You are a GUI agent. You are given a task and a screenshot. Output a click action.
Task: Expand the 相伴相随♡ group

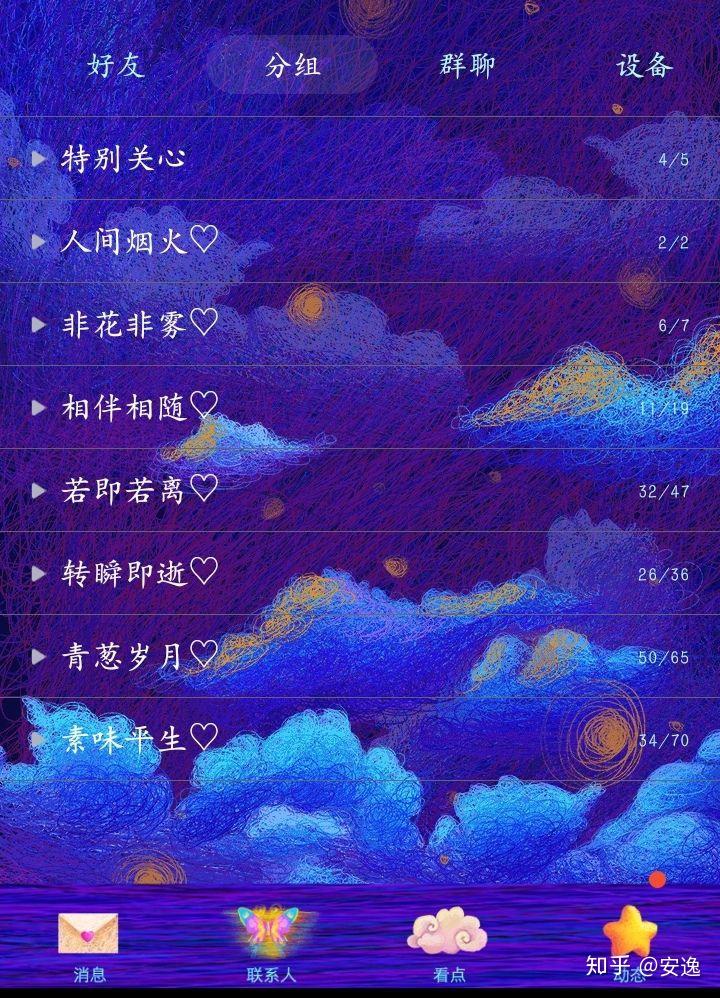tap(40, 407)
